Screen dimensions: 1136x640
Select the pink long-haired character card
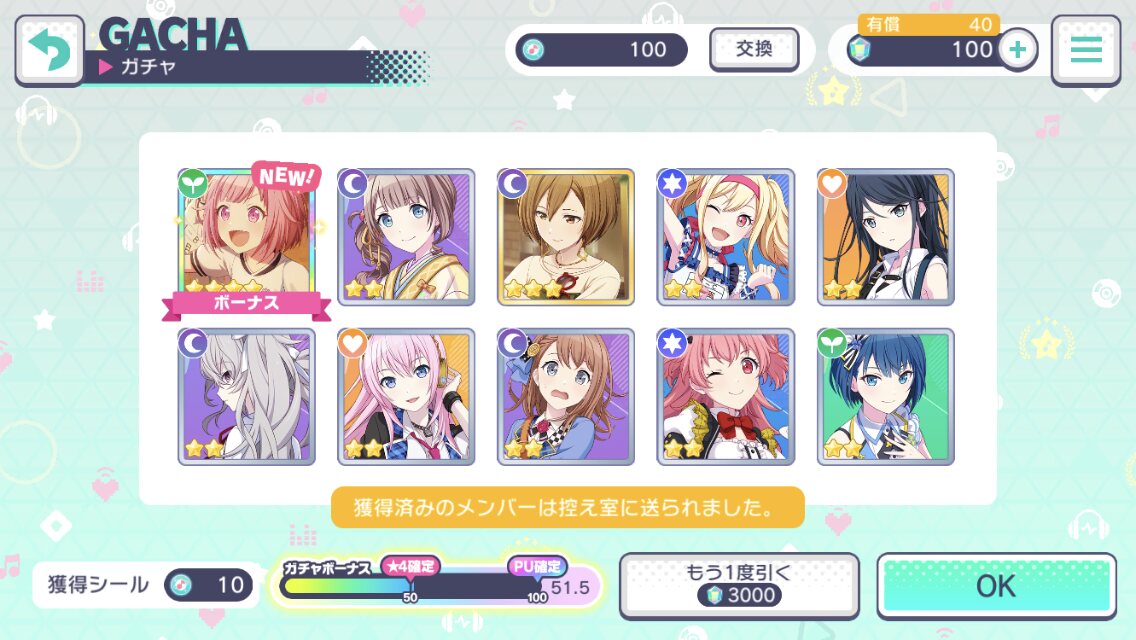coord(406,397)
